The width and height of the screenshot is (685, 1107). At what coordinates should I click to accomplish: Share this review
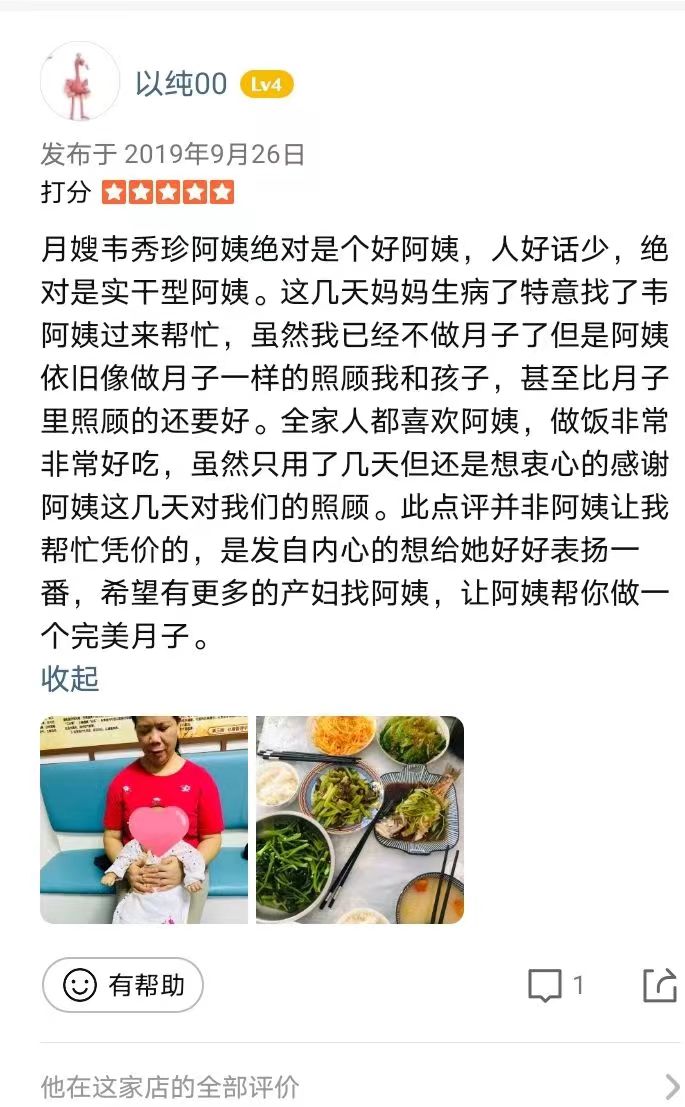click(x=659, y=986)
